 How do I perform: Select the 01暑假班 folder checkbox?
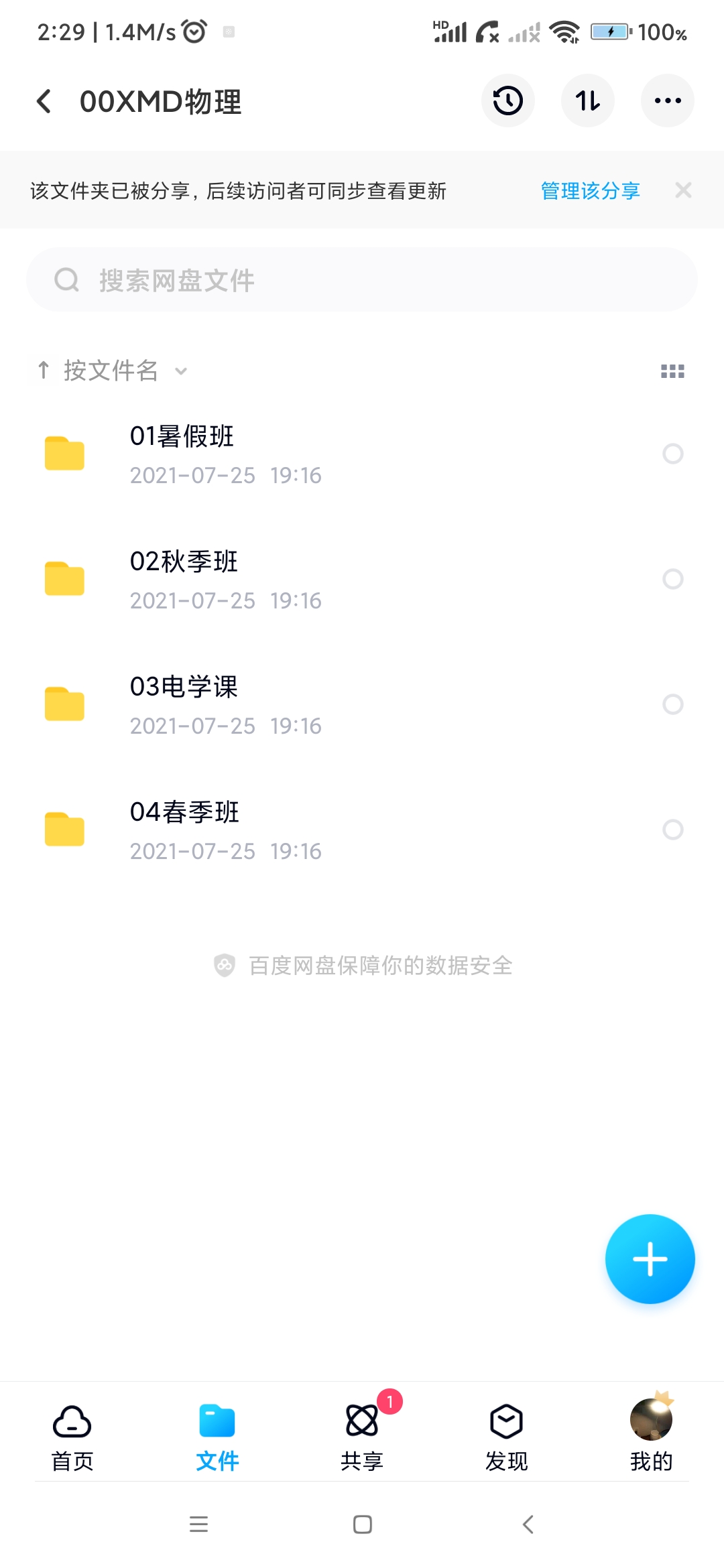[672, 454]
